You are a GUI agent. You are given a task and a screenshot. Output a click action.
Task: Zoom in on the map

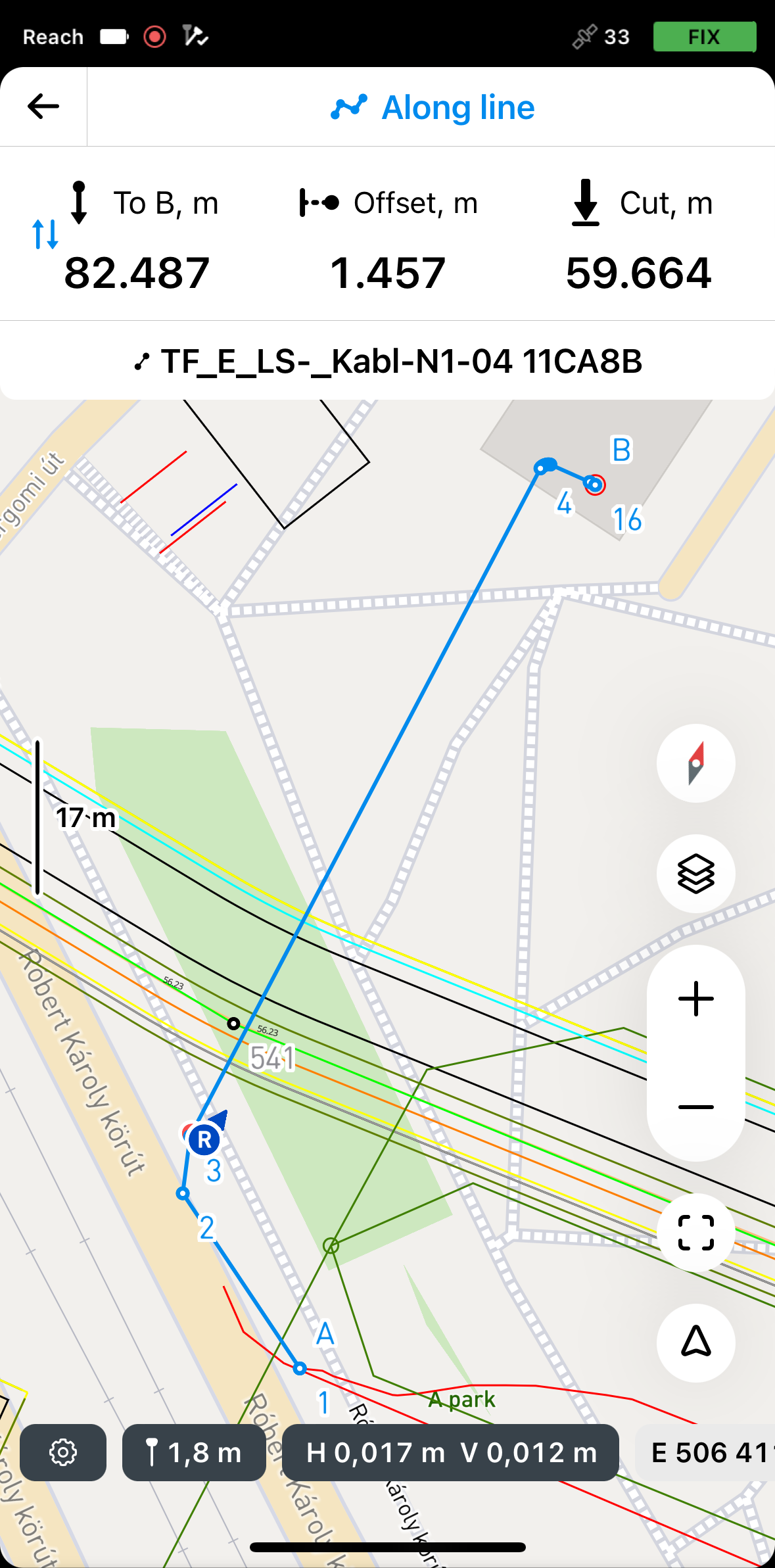pos(695,999)
